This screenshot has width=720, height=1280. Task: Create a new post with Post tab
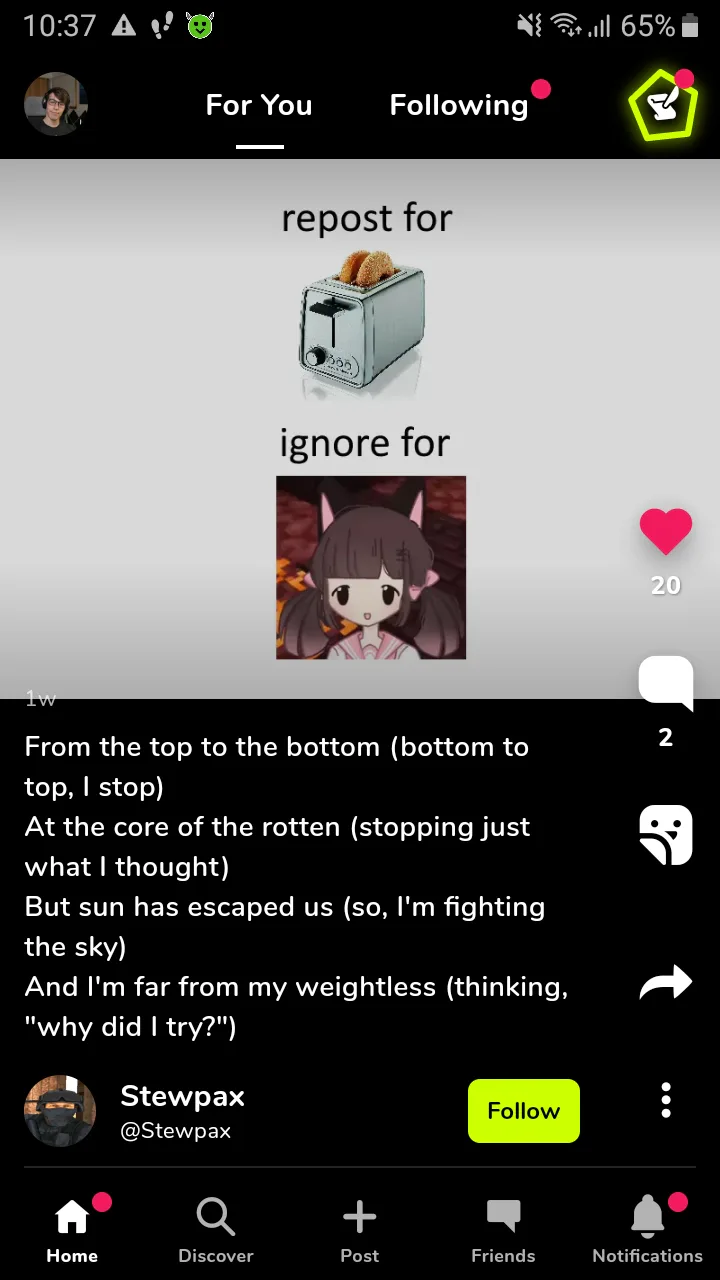pyautogui.click(x=360, y=1230)
